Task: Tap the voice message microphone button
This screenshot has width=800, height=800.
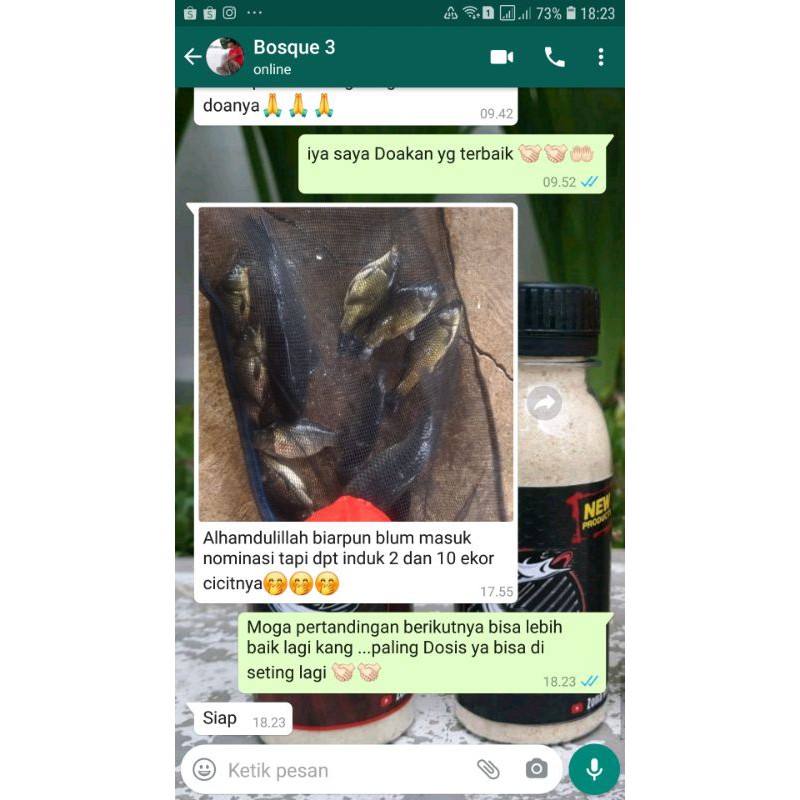Action: pos(594,769)
